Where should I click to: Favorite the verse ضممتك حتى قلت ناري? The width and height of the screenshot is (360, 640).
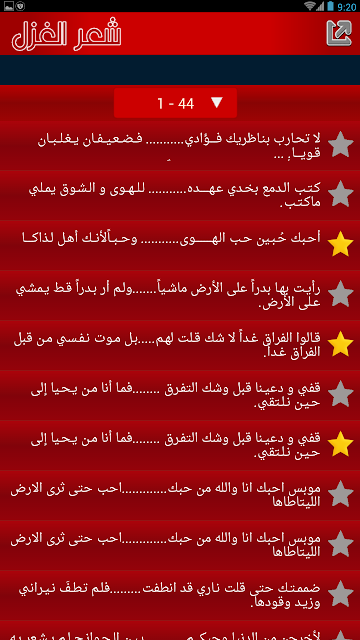click(x=340, y=594)
